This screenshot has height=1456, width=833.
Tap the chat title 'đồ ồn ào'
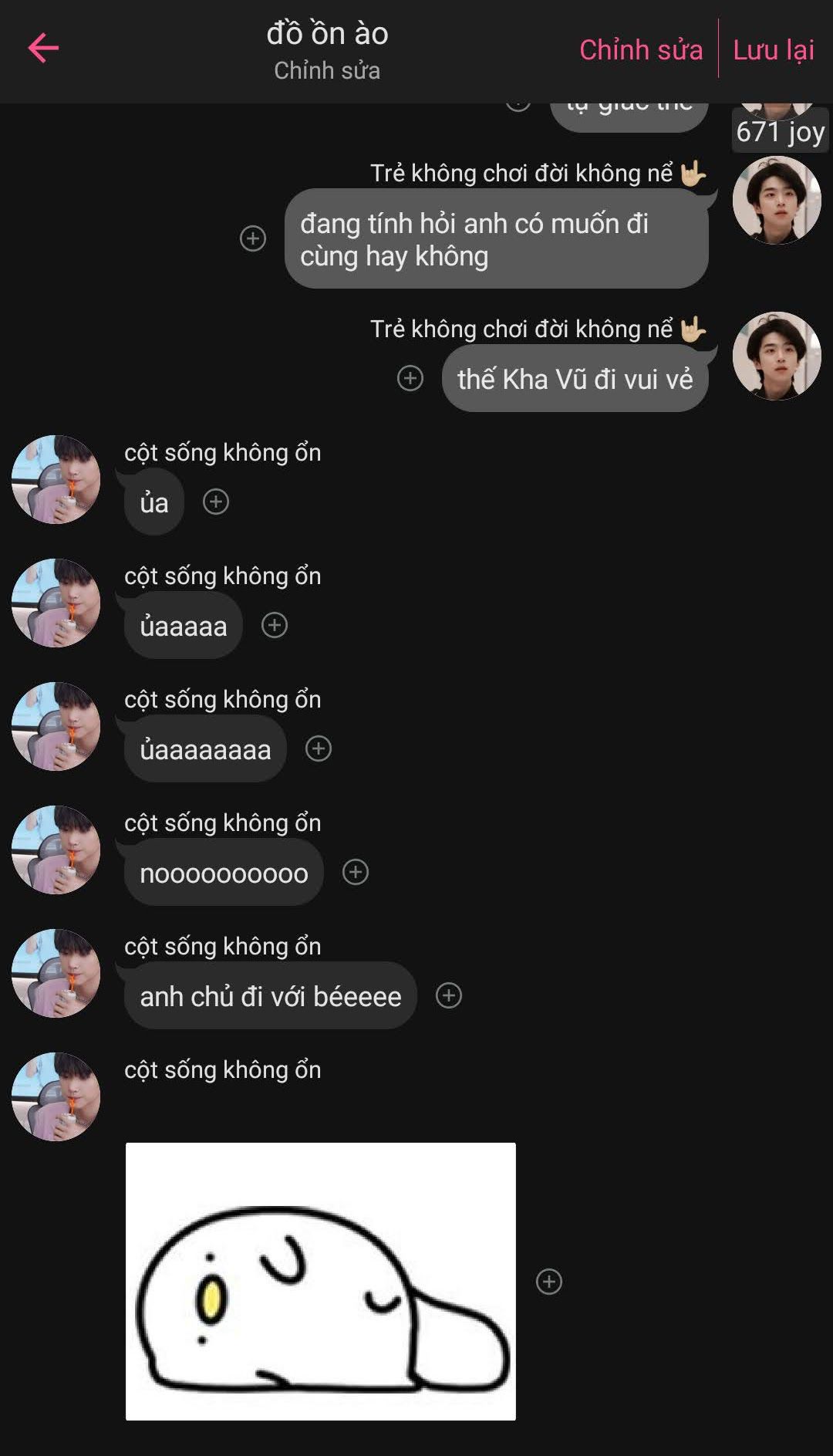coord(327,34)
